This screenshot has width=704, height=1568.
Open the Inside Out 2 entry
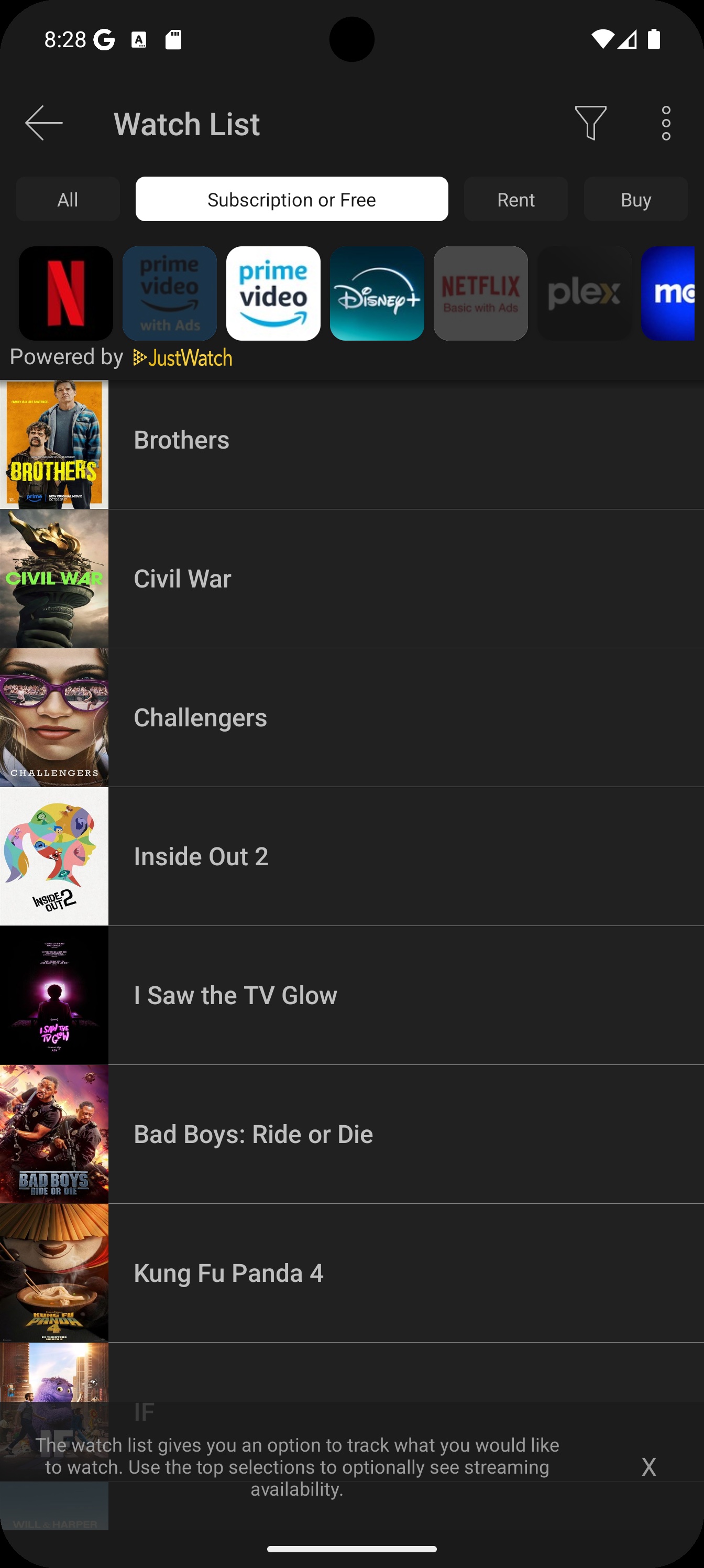pyautogui.click(x=351, y=856)
